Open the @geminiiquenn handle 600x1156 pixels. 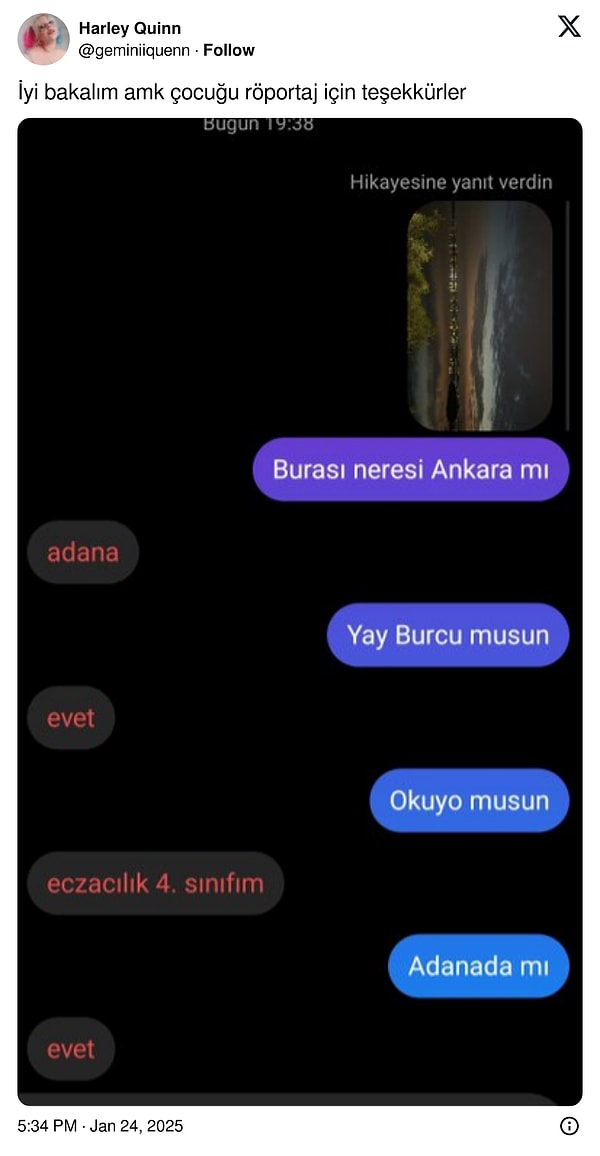coord(134,50)
